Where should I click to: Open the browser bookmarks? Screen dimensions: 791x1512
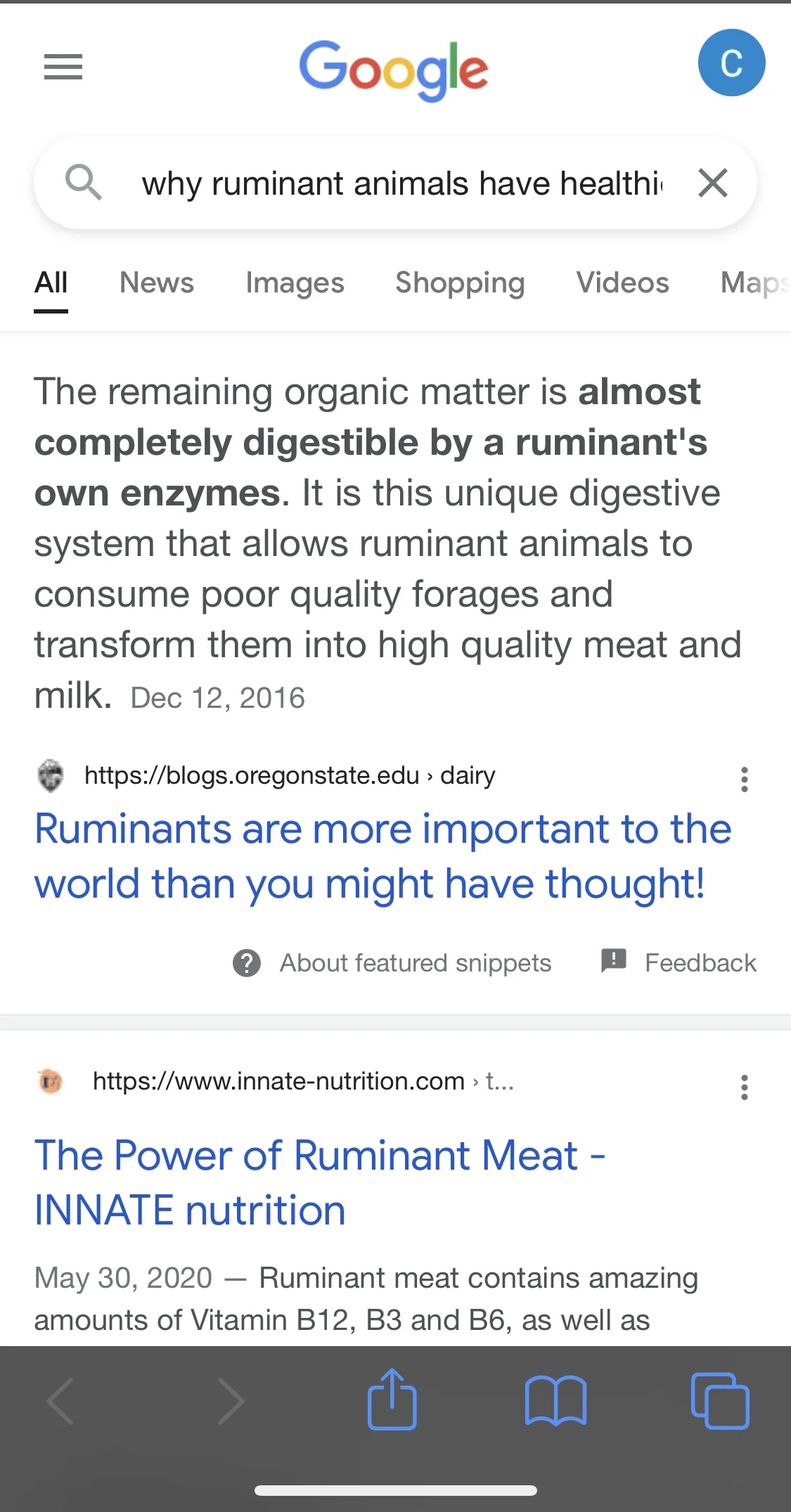[555, 1400]
